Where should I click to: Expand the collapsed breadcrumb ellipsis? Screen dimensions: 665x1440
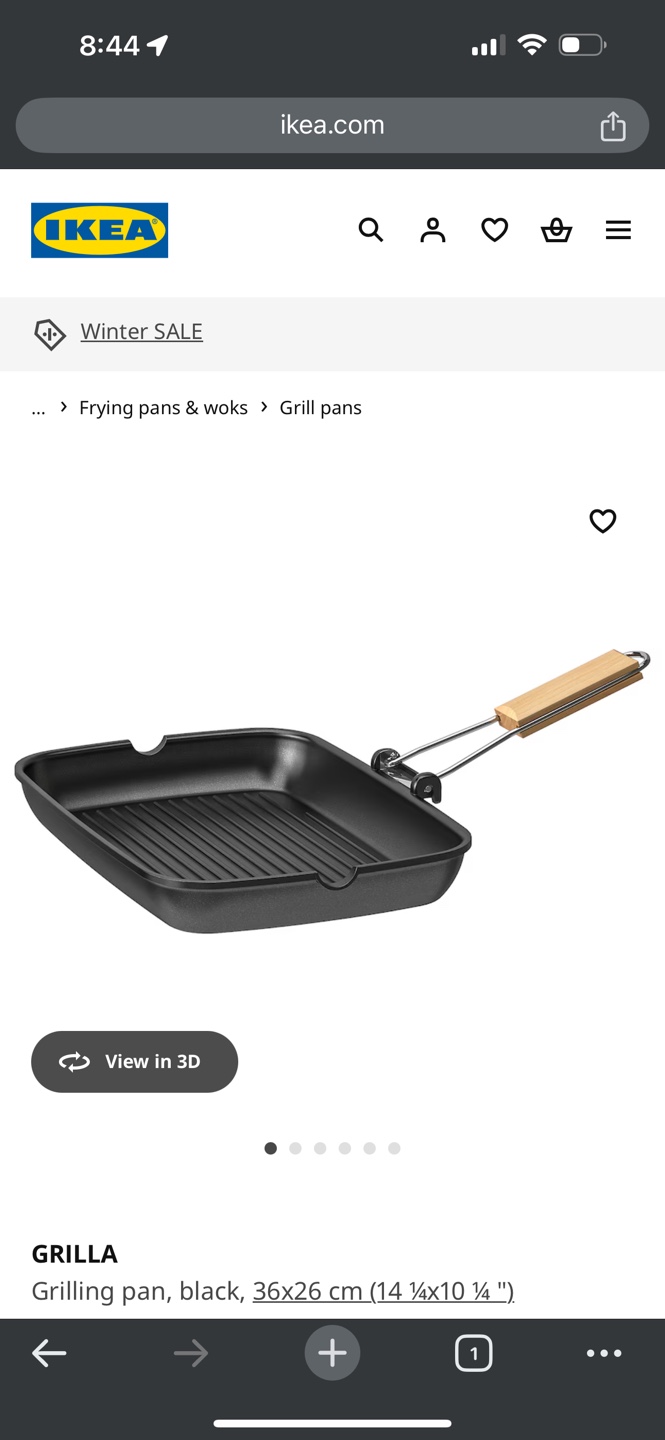39,408
